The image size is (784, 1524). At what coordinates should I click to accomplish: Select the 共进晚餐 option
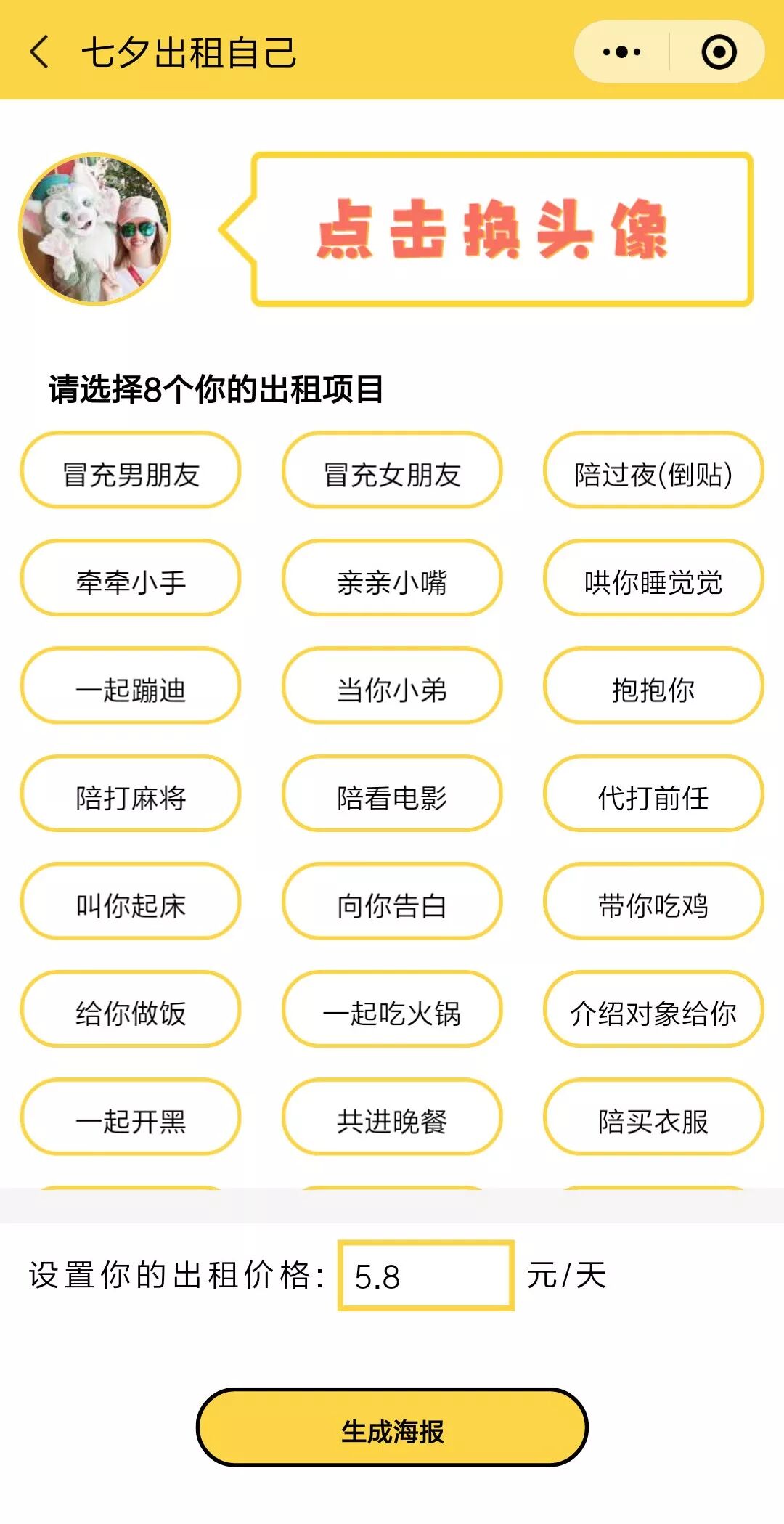click(x=392, y=1120)
